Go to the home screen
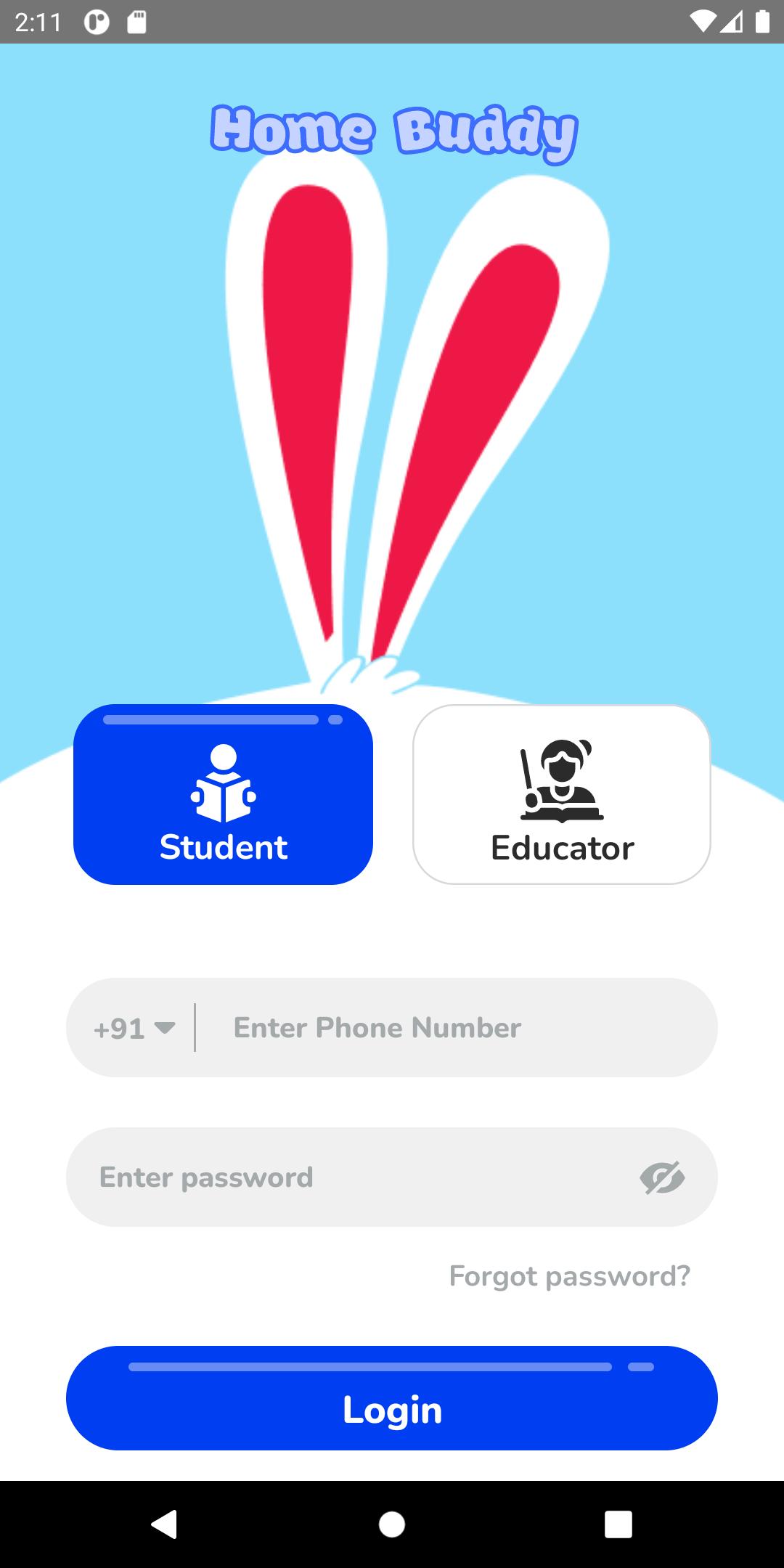The height and width of the screenshot is (1568, 784). [x=392, y=1524]
